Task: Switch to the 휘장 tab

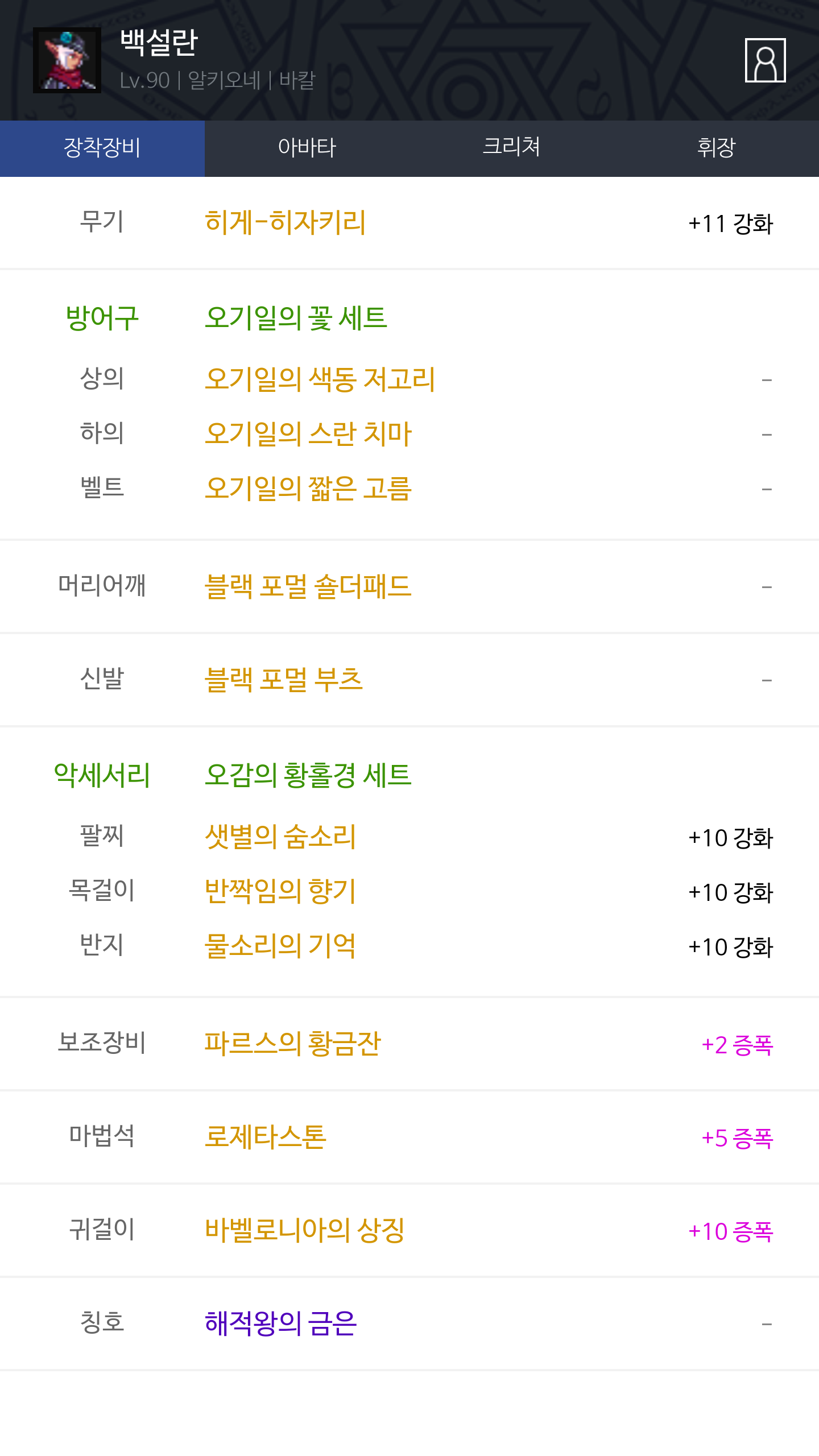Action: tap(717, 148)
